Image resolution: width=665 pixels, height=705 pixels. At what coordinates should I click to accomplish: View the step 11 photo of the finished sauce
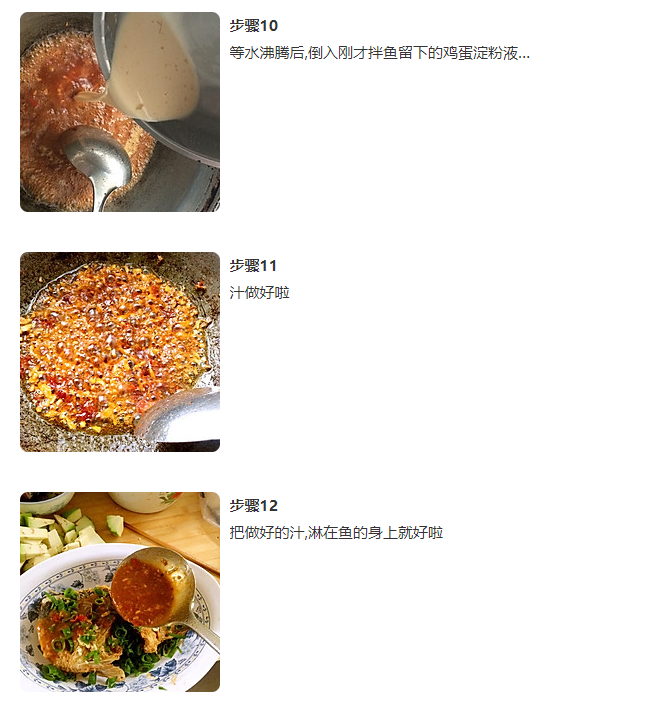tap(120, 352)
